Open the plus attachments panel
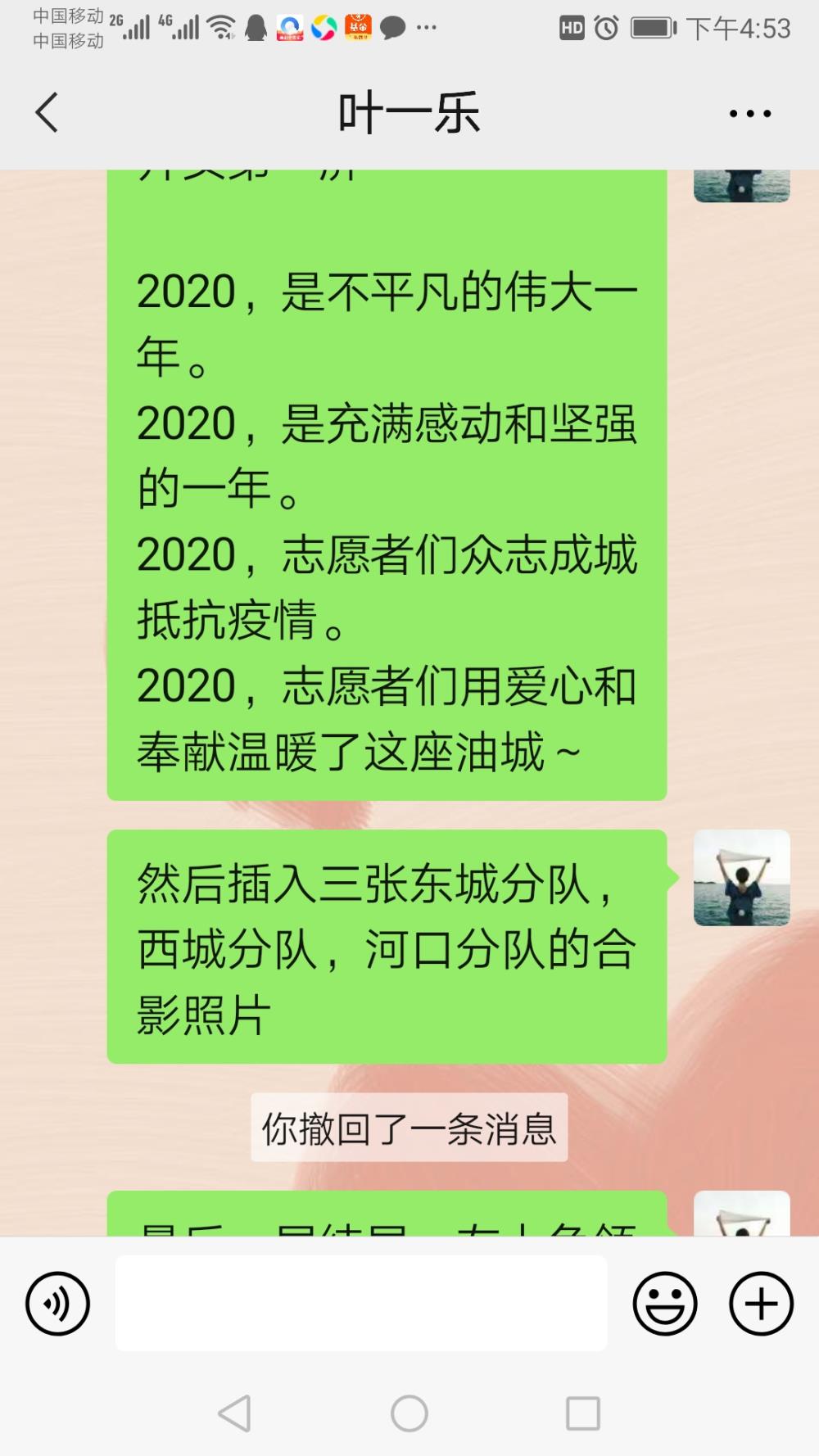Viewport: 819px width, 1456px height. (762, 1304)
